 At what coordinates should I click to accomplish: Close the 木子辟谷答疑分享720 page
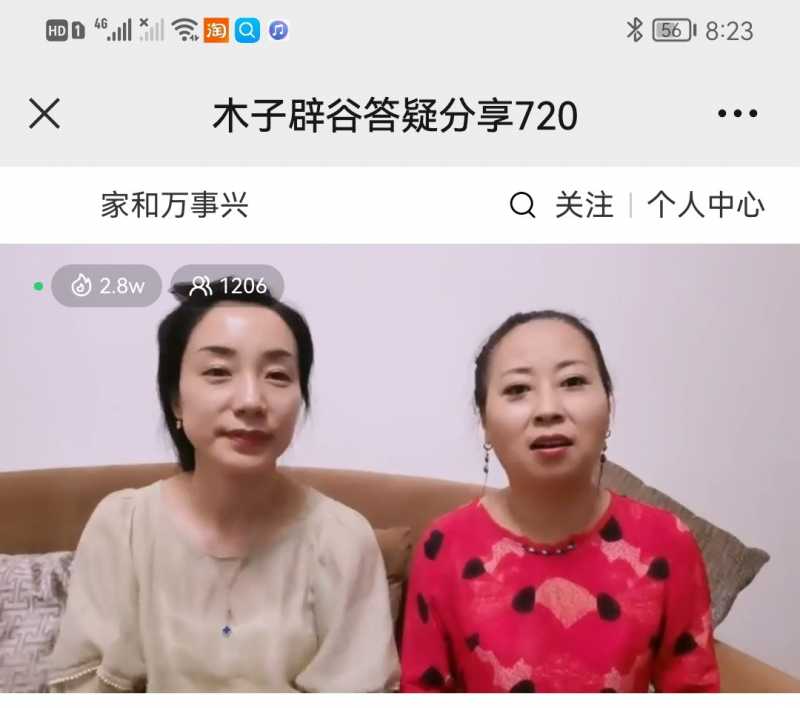pos(45,114)
